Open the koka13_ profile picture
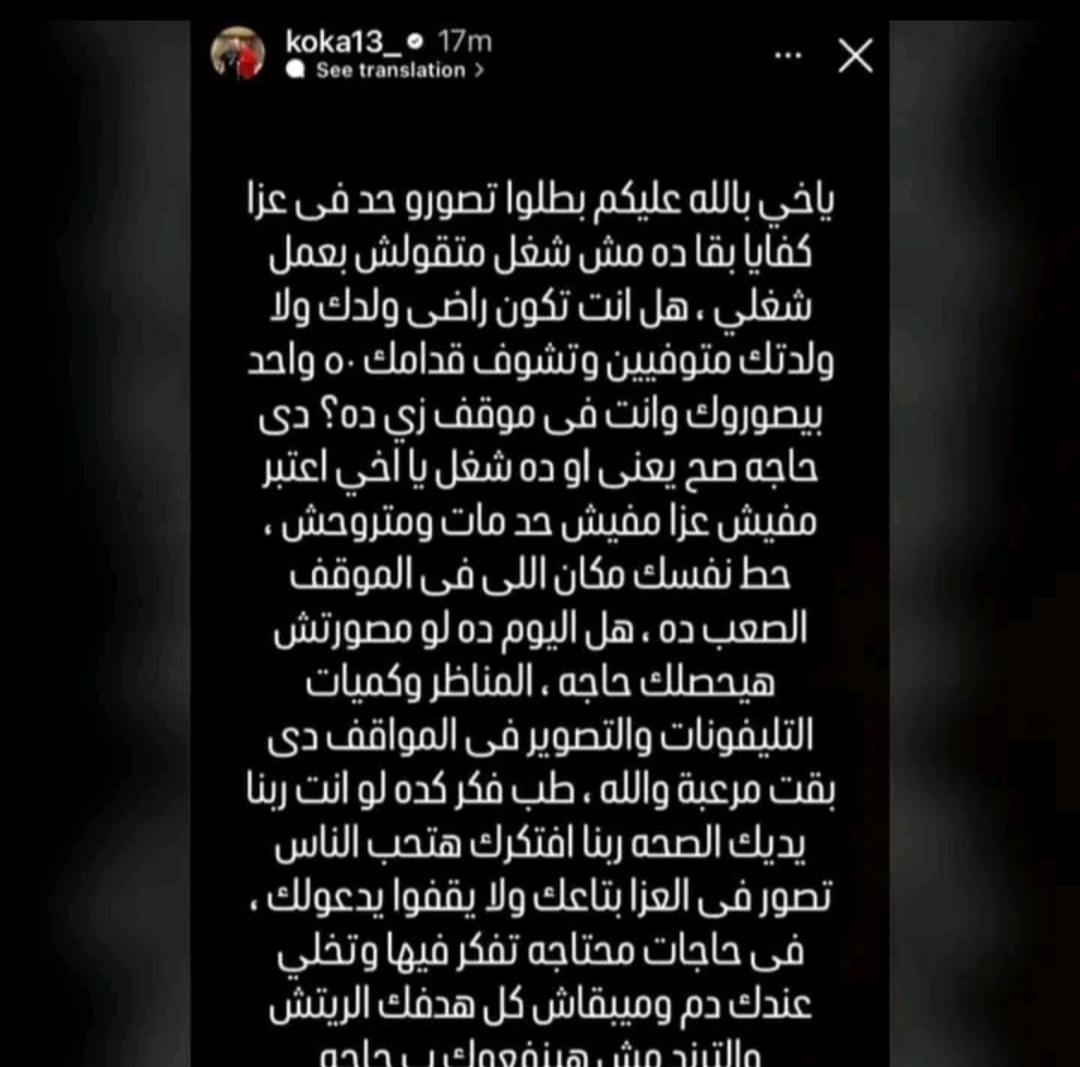Viewport: 1080px width, 1067px height. [238, 54]
